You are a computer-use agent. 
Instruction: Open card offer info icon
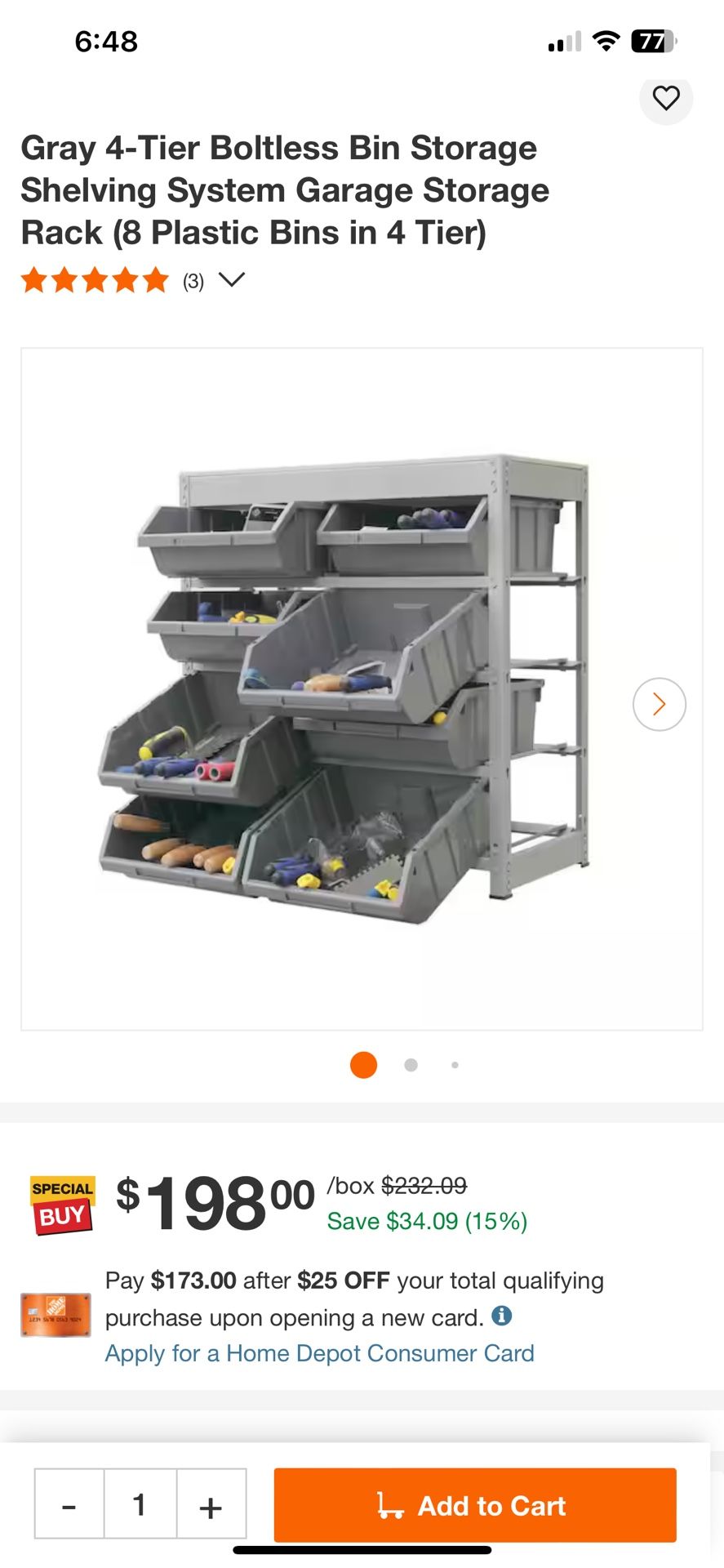(x=502, y=1316)
